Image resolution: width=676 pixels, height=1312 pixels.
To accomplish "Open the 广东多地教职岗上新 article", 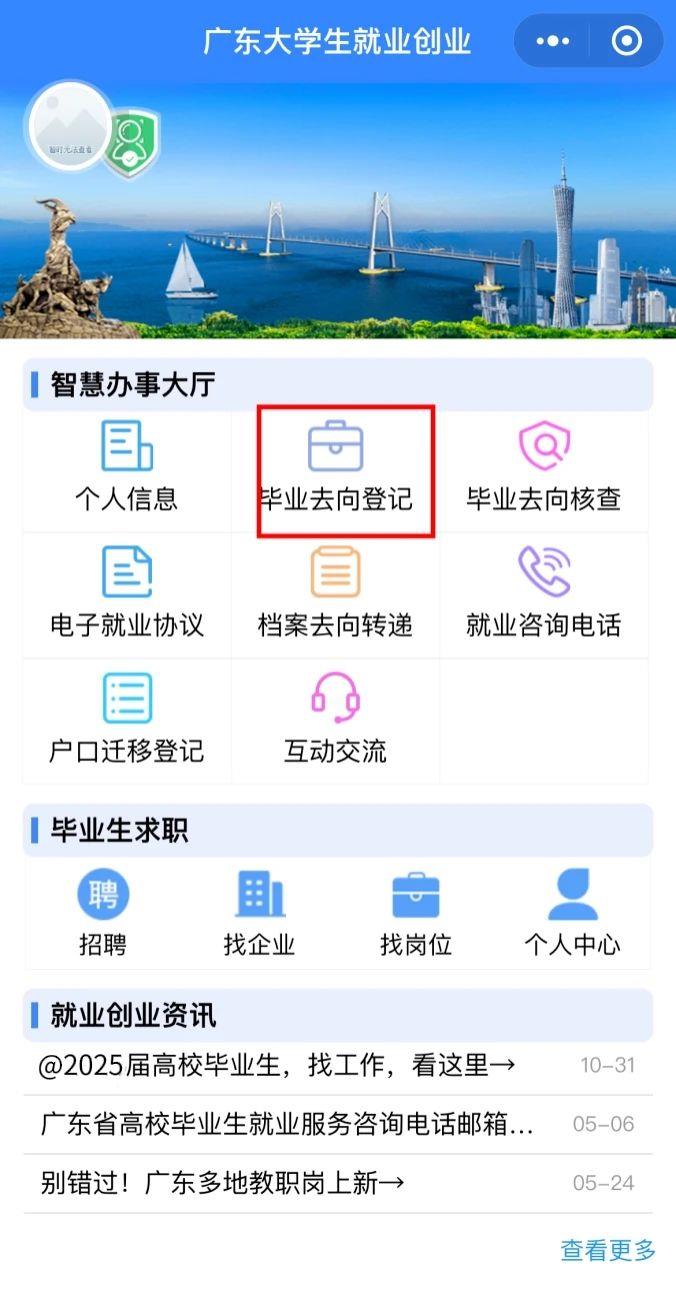I will click(223, 1183).
